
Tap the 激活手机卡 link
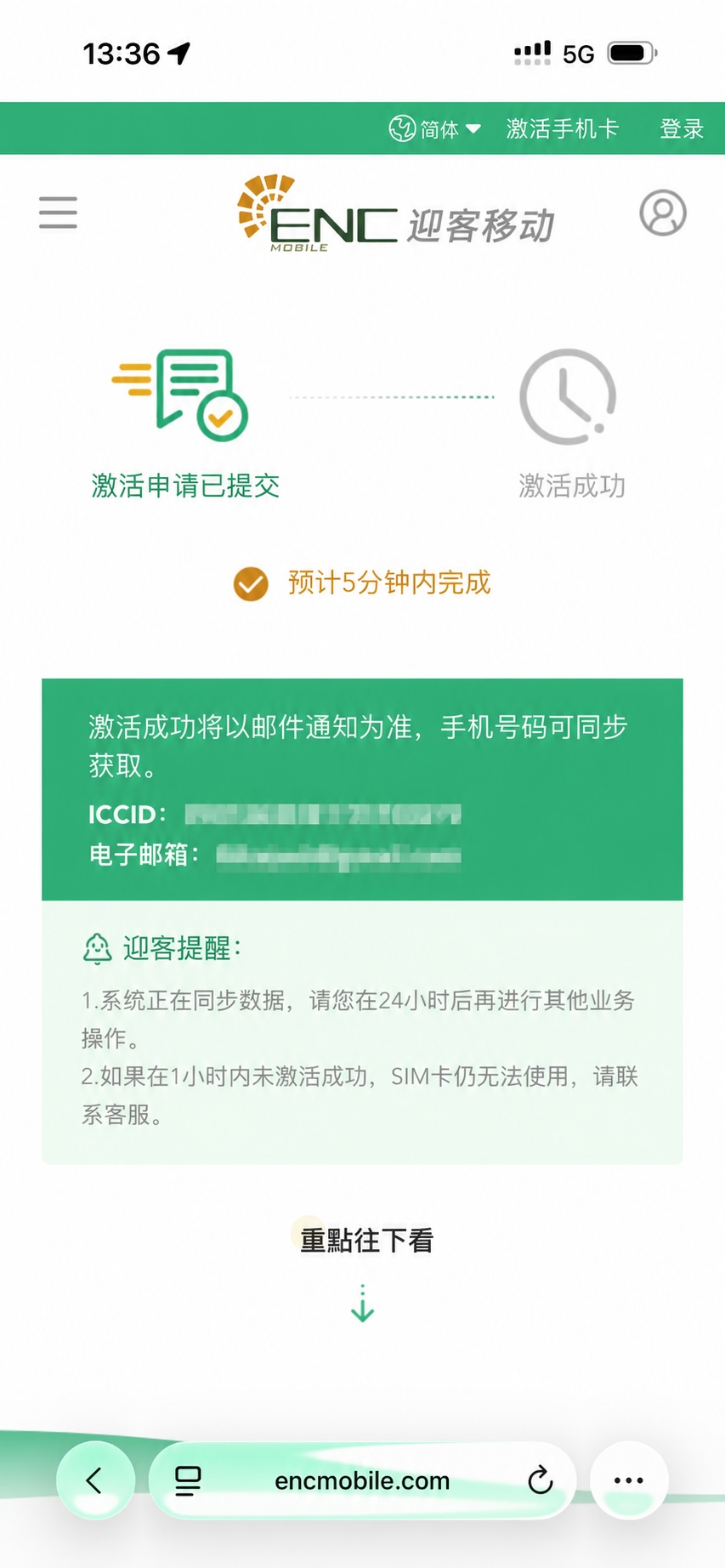(562, 129)
